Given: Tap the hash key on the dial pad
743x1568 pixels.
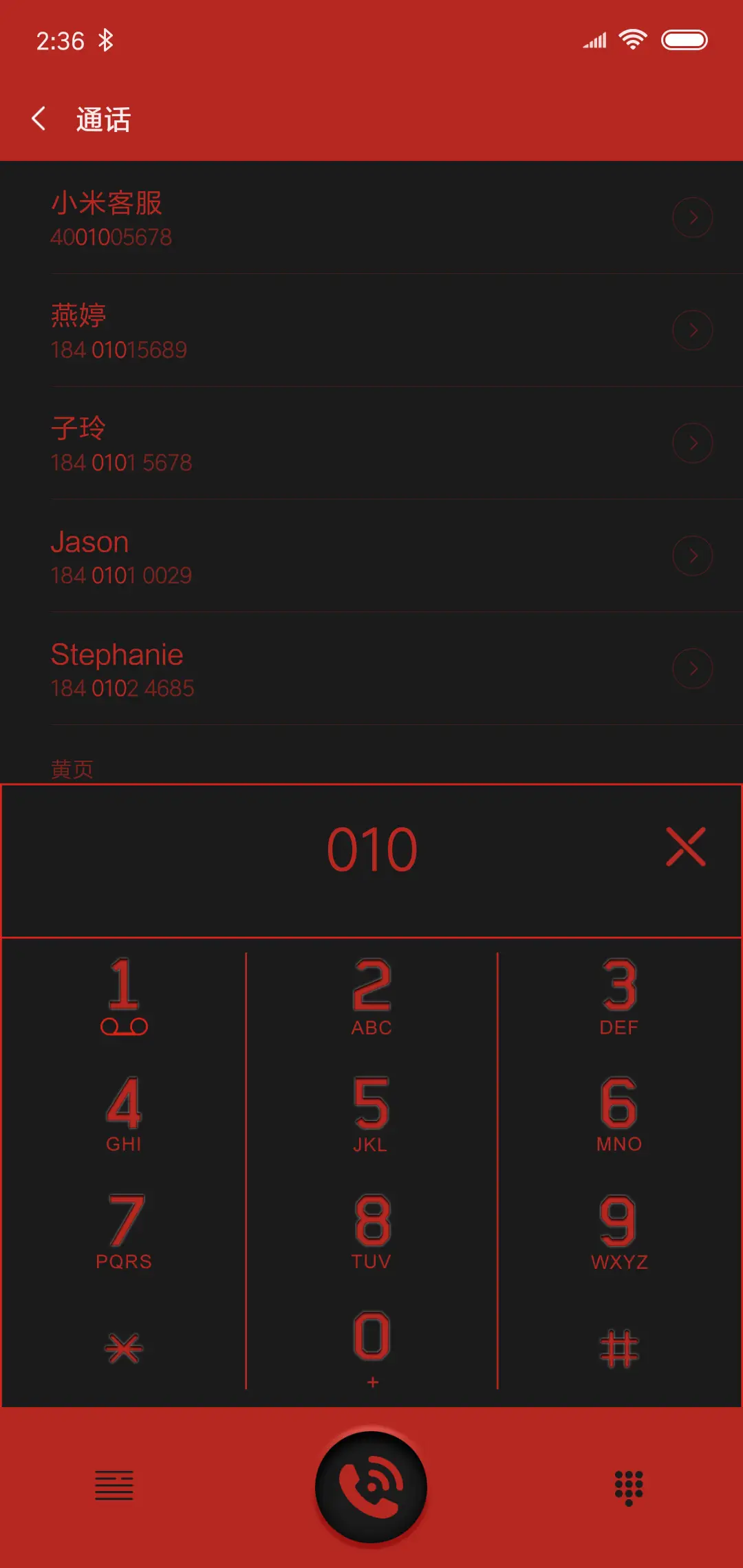Looking at the screenshot, I should pos(618,1347).
